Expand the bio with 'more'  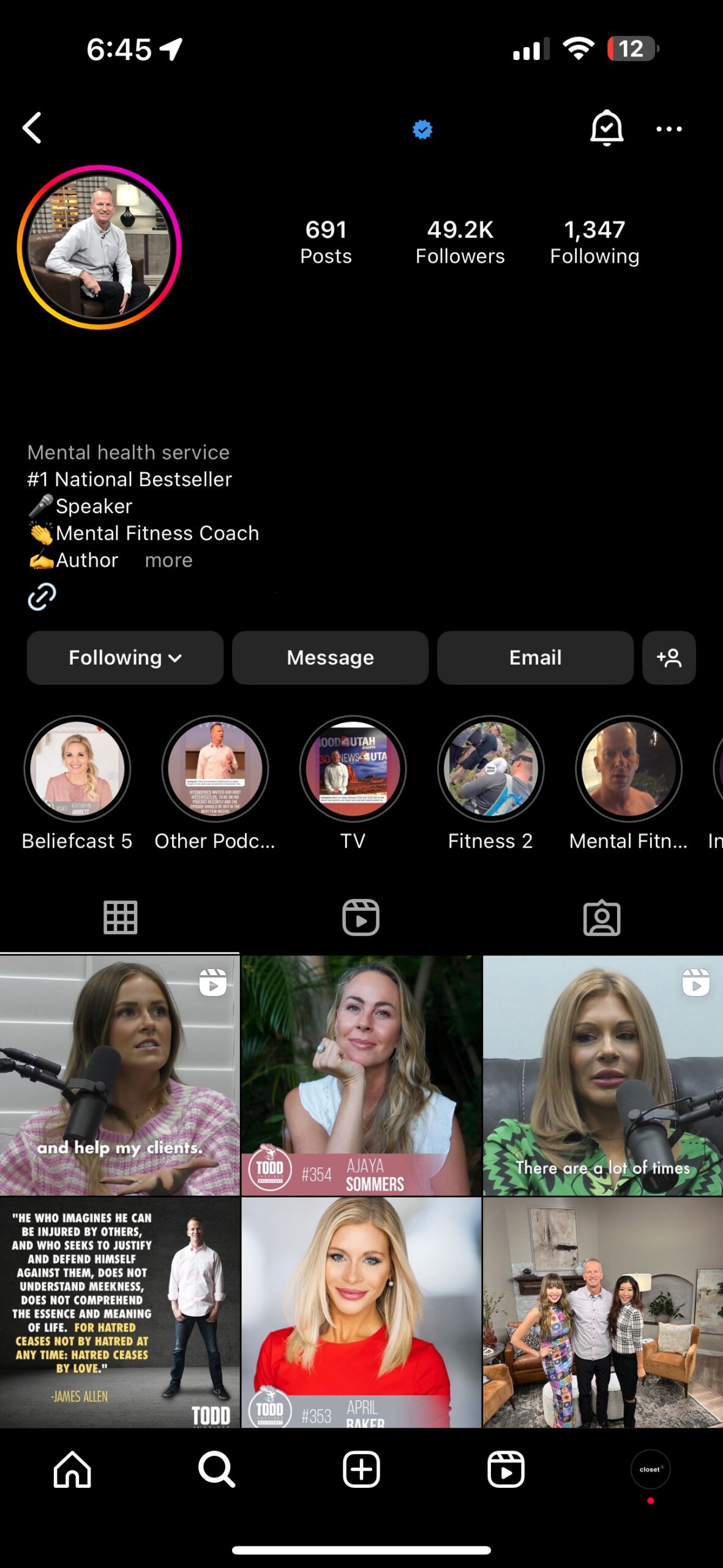pos(168,560)
